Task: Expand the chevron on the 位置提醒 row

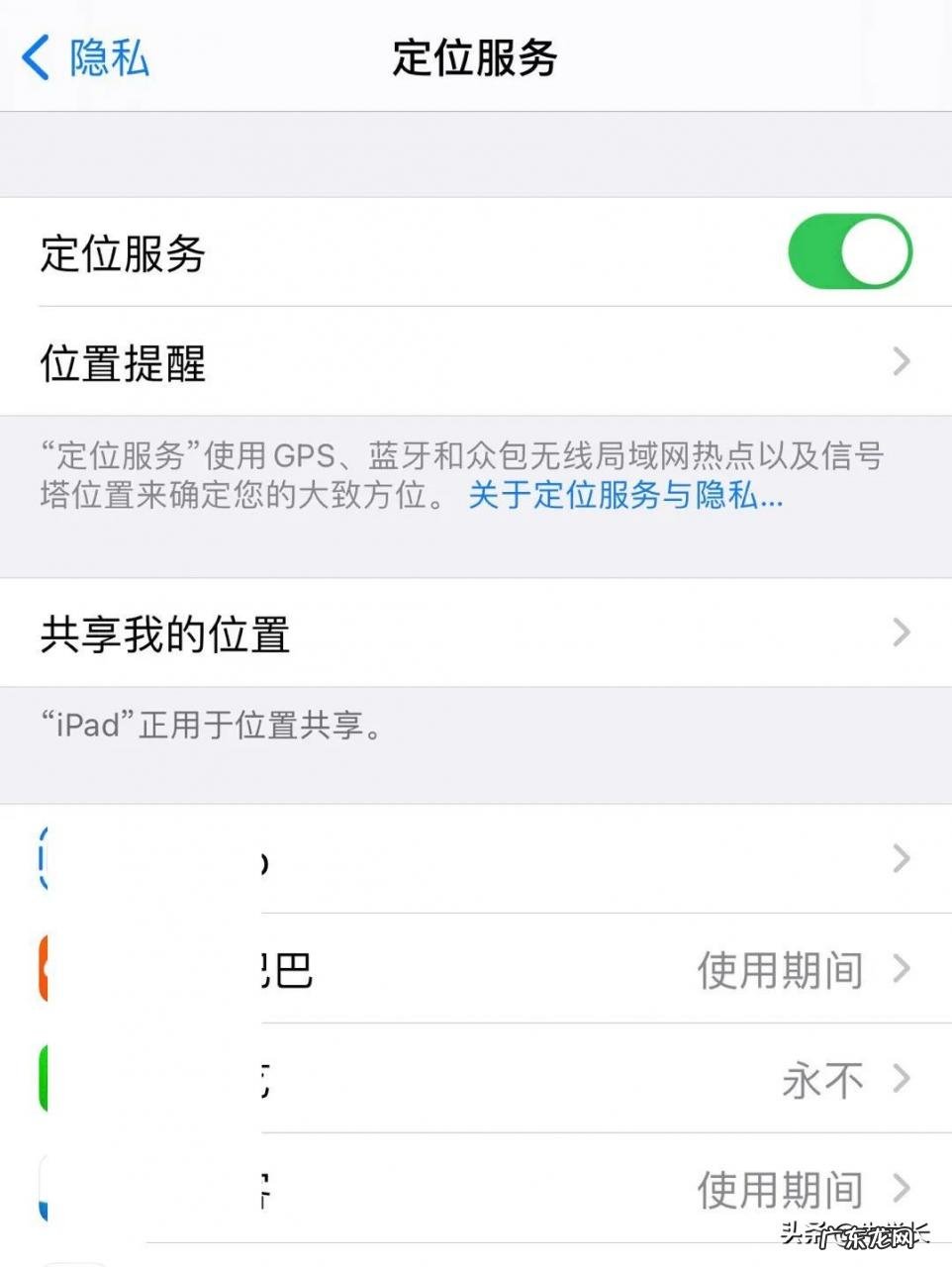Action: (x=900, y=362)
